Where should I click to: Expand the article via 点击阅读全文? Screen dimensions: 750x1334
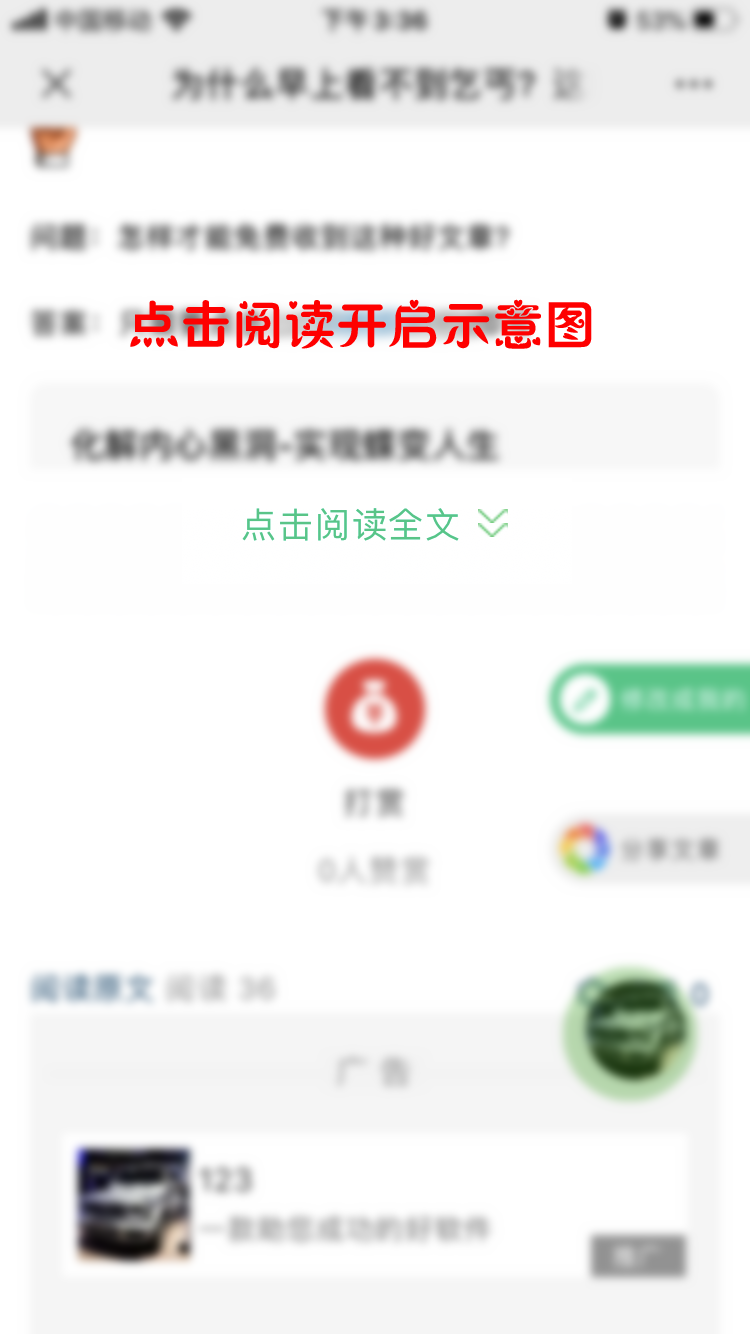(x=374, y=524)
